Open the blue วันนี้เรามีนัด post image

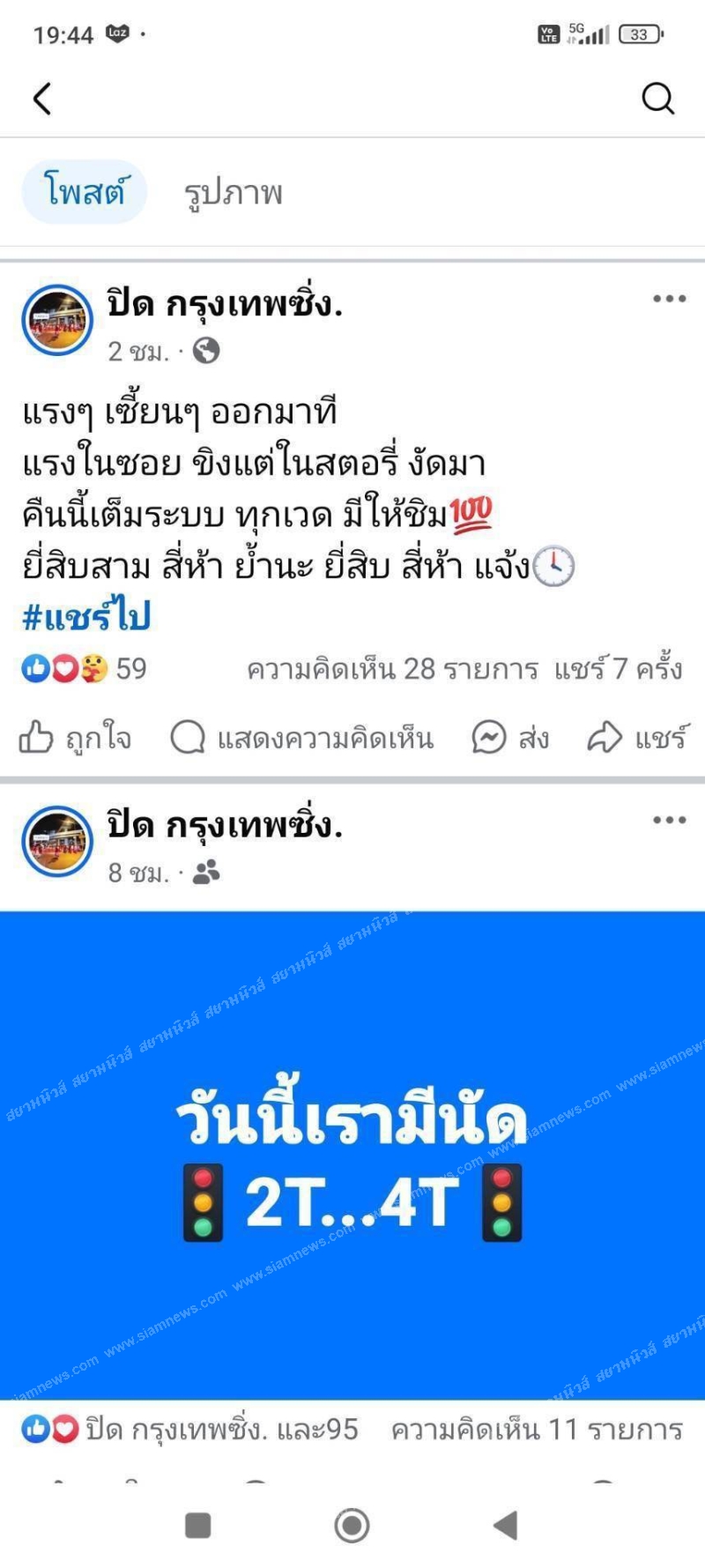pyautogui.click(x=352, y=1155)
